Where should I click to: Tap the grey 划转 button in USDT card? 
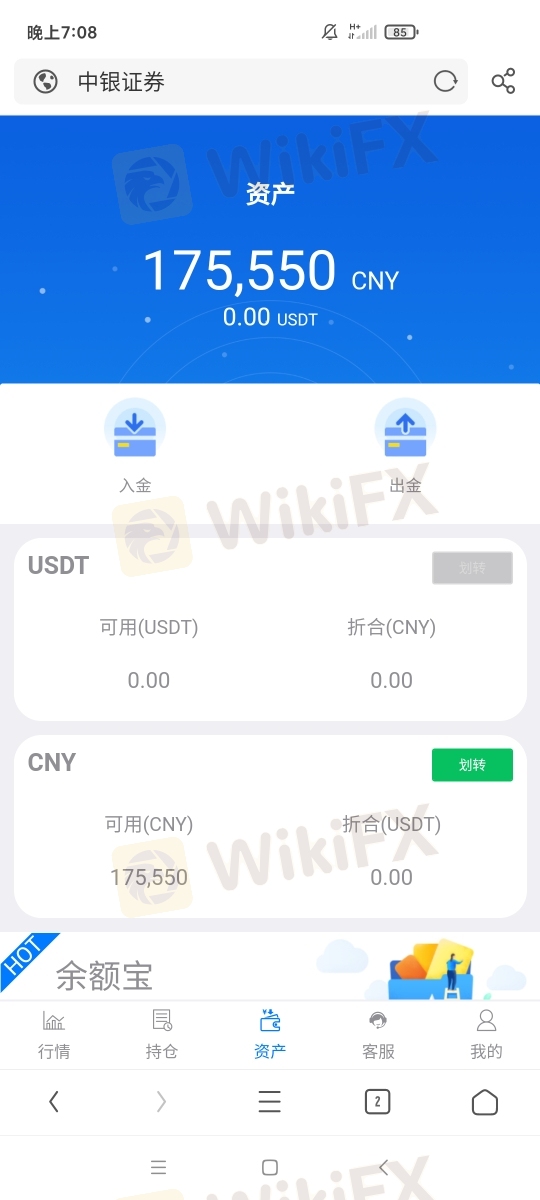472,568
